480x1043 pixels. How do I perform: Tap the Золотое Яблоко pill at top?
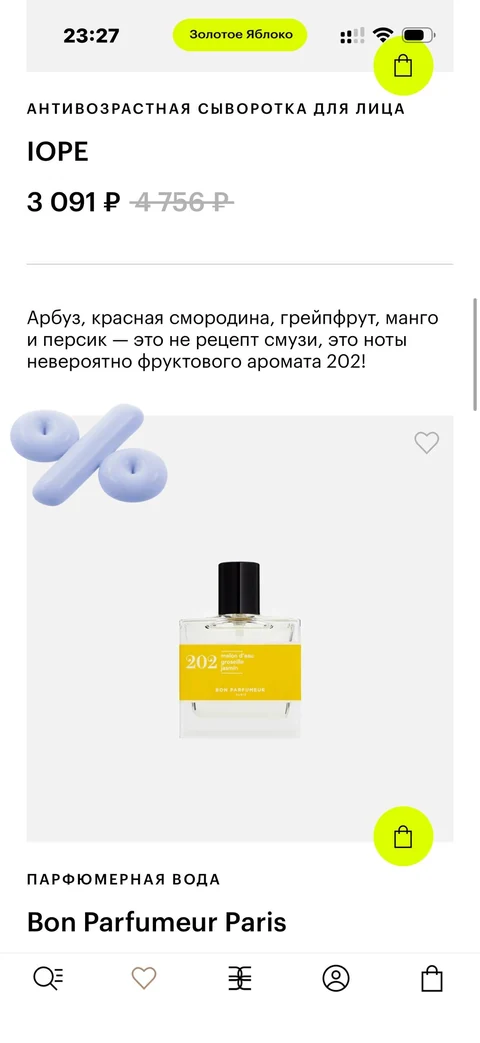[240, 35]
